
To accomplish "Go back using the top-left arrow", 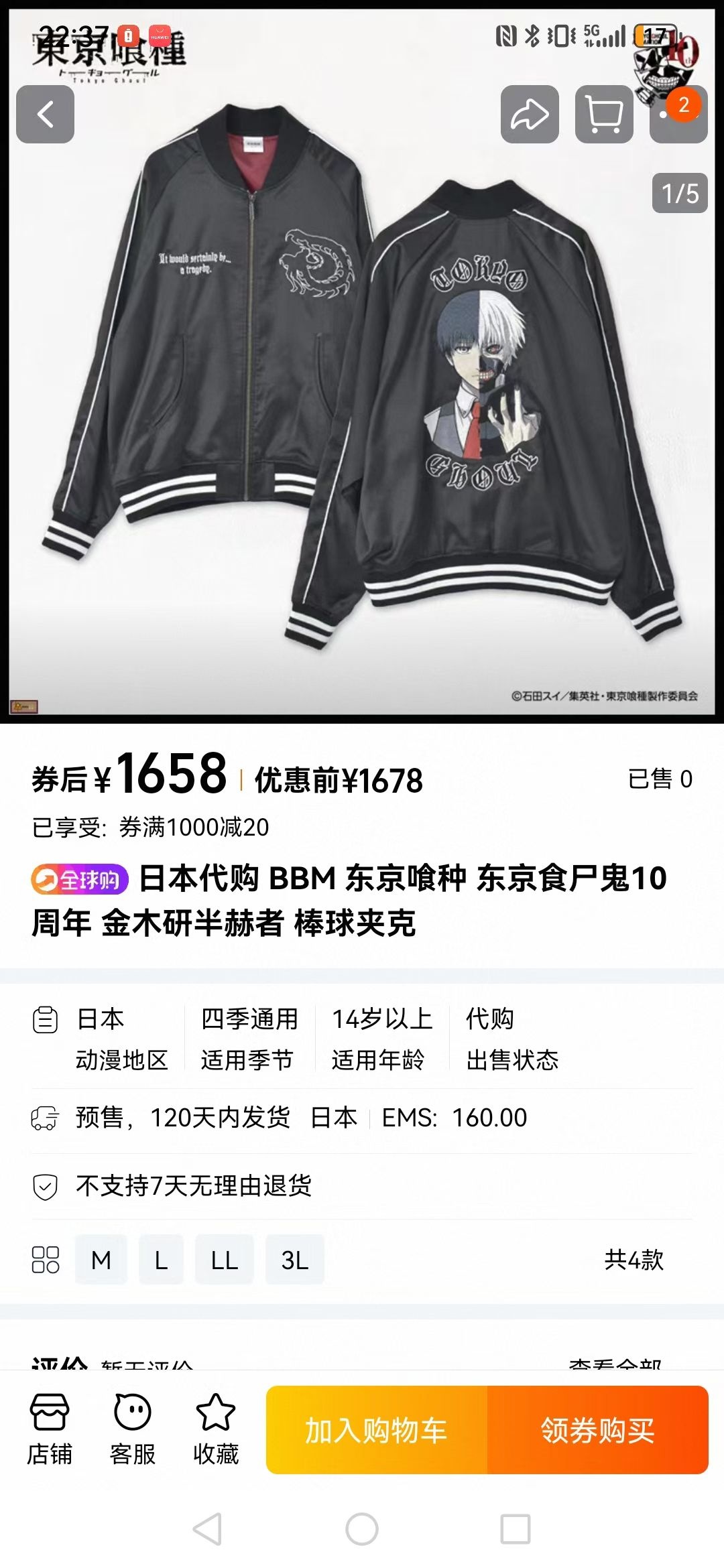I will click(45, 114).
